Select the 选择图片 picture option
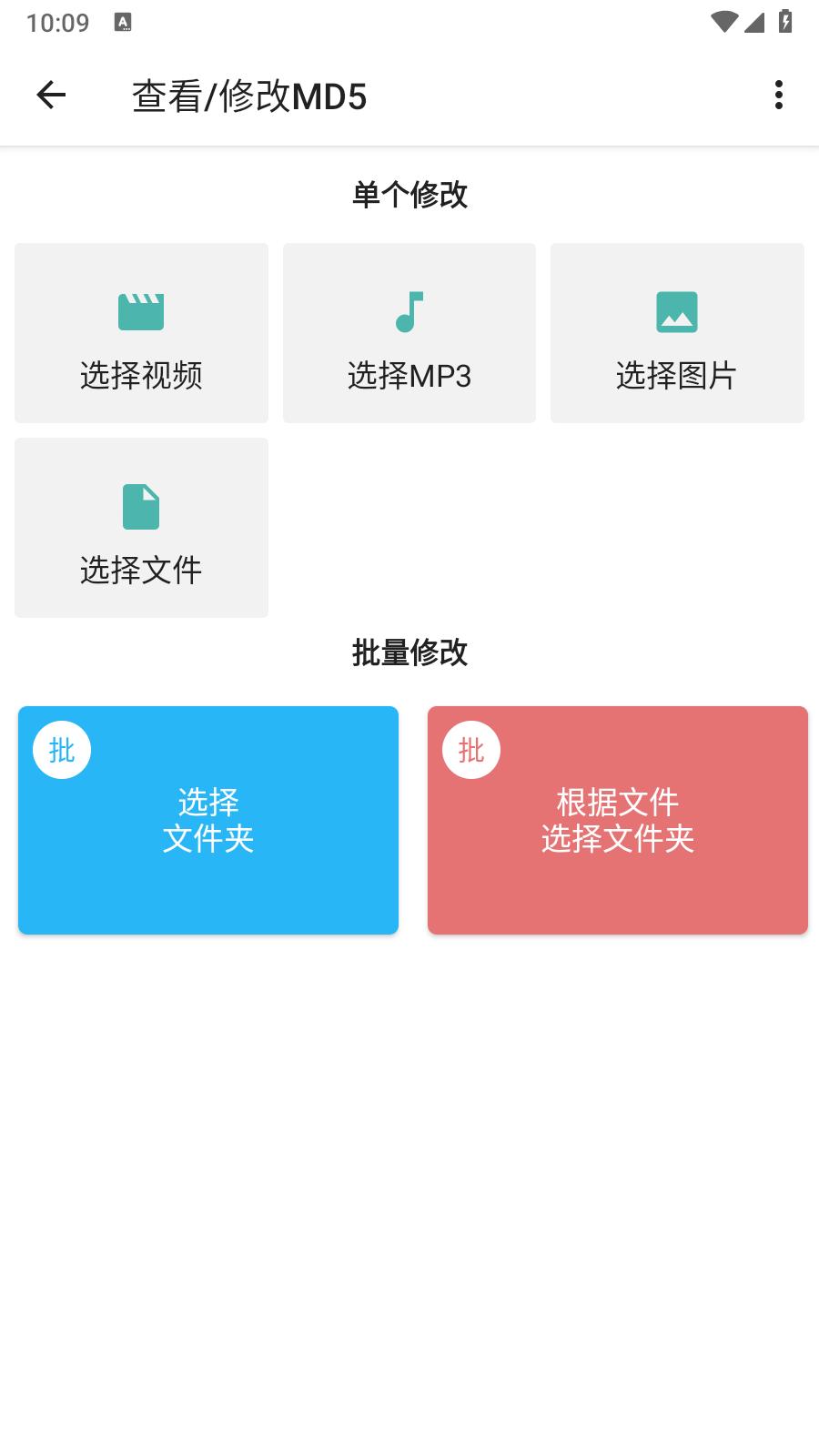The image size is (819, 1456). pos(677,333)
